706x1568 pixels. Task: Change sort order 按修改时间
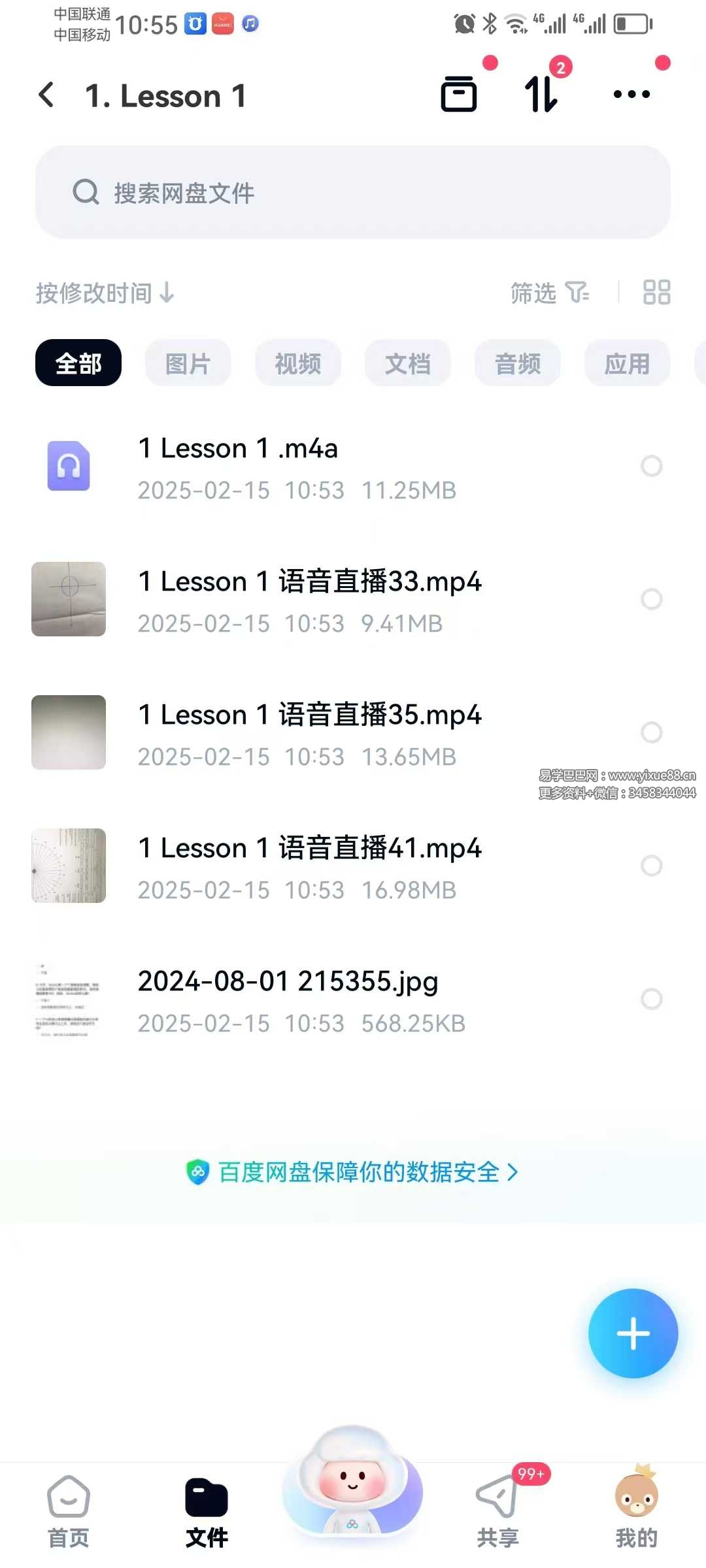[105, 293]
